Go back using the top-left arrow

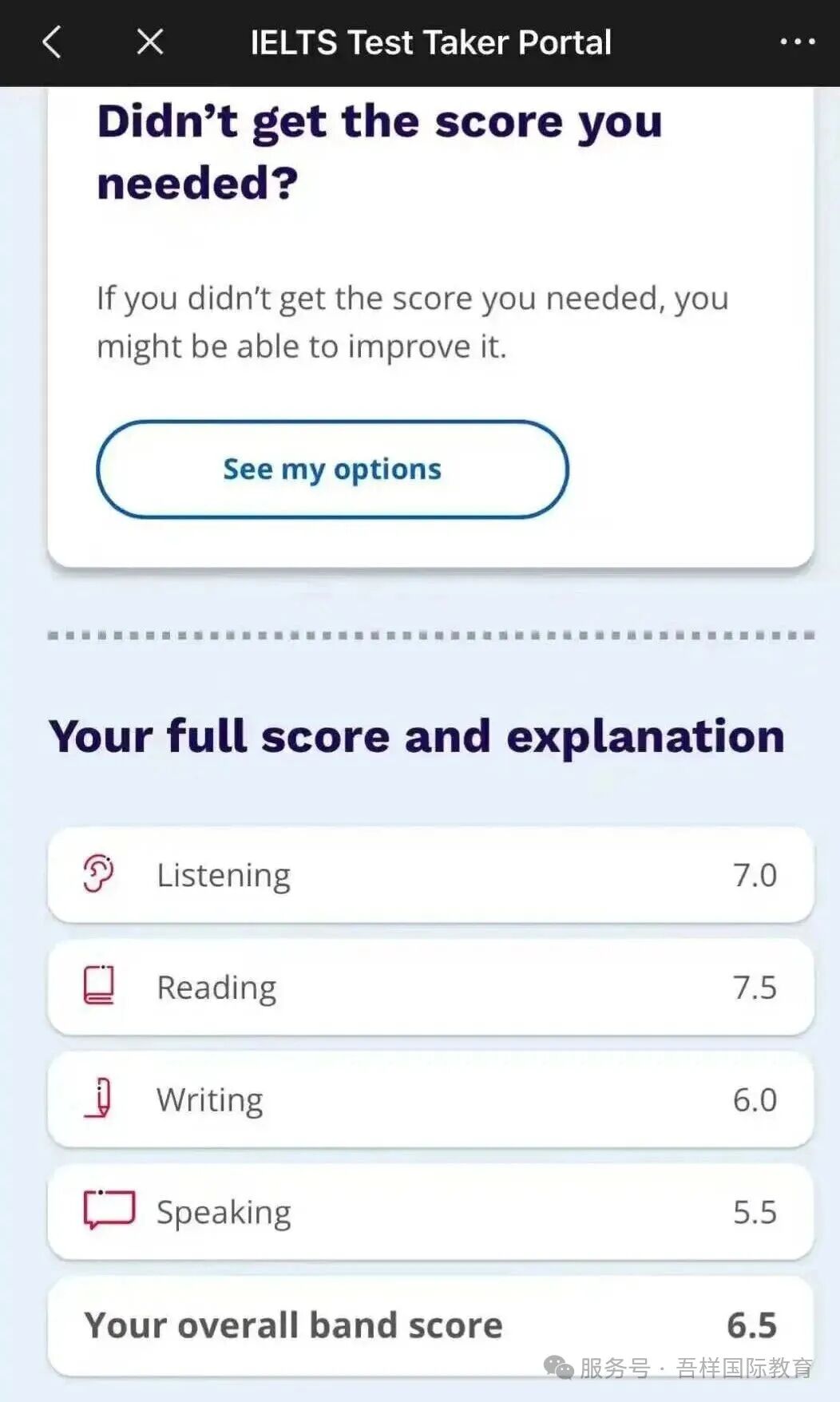pyautogui.click(x=52, y=42)
